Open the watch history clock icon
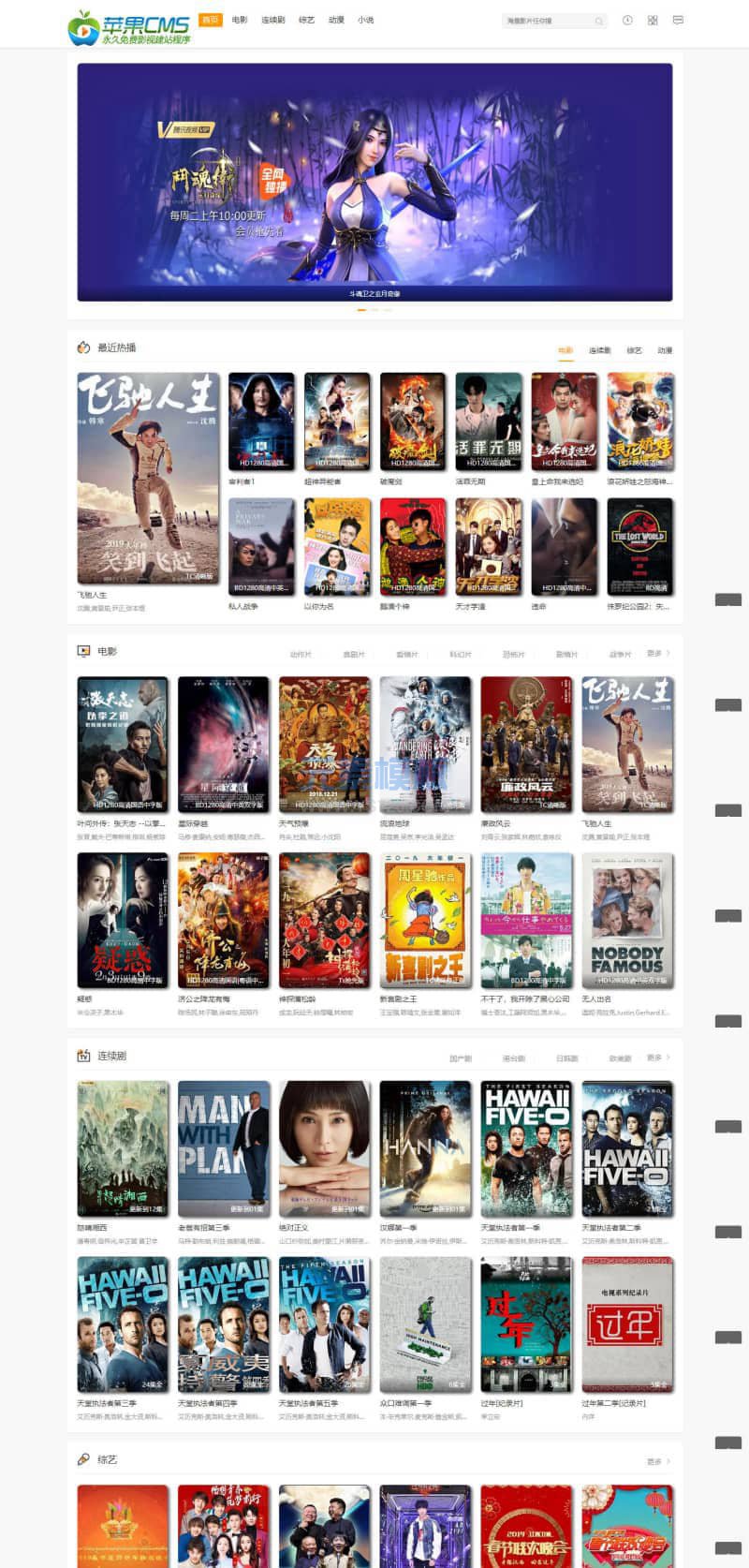This screenshot has height=1568, width=749. tap(627, 20)
